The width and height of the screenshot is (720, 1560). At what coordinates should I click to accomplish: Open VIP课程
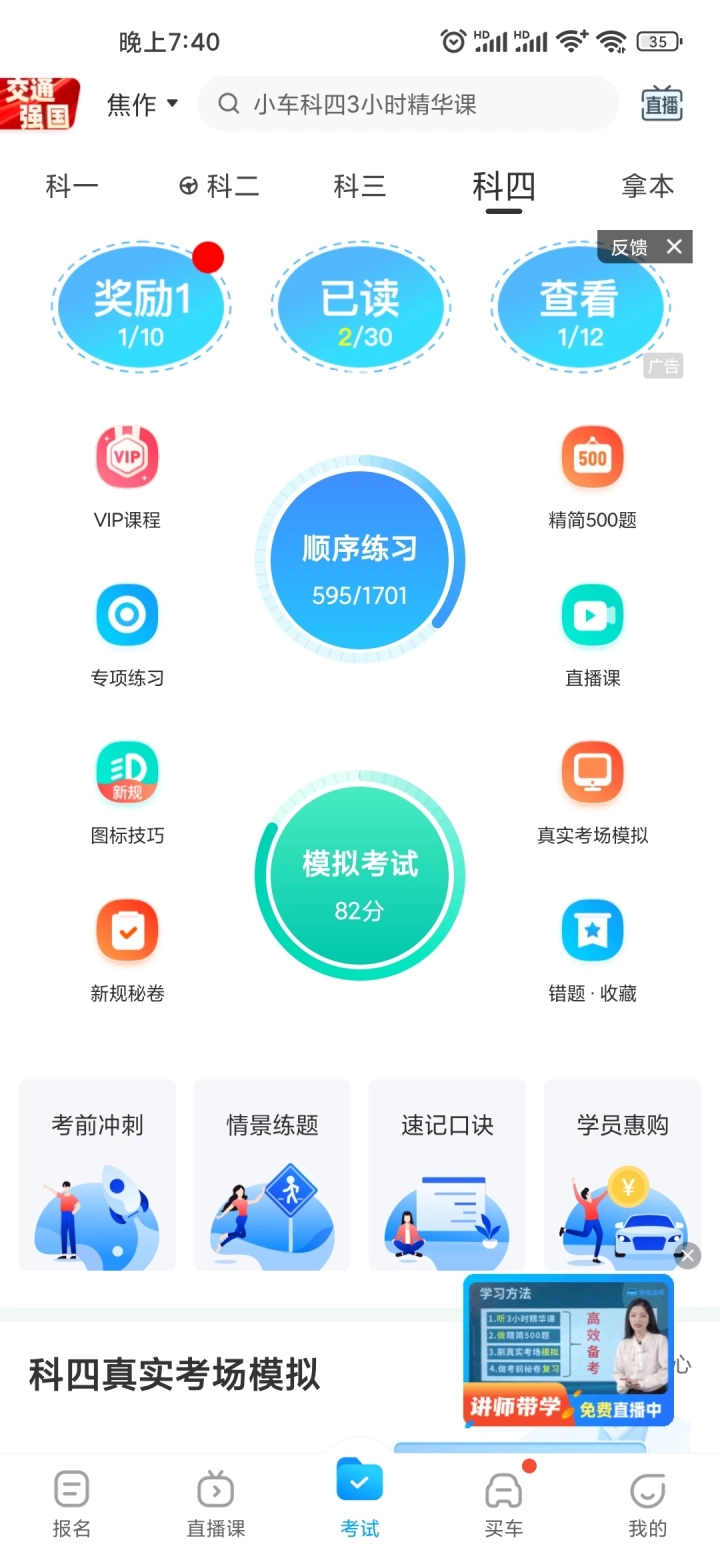click(127, 477)
